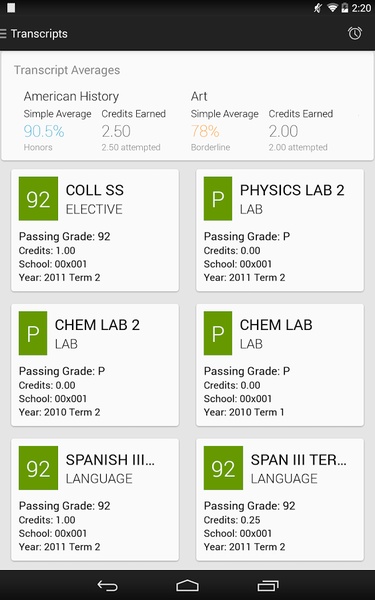Return to the home screen

click(x=188, y=585)
